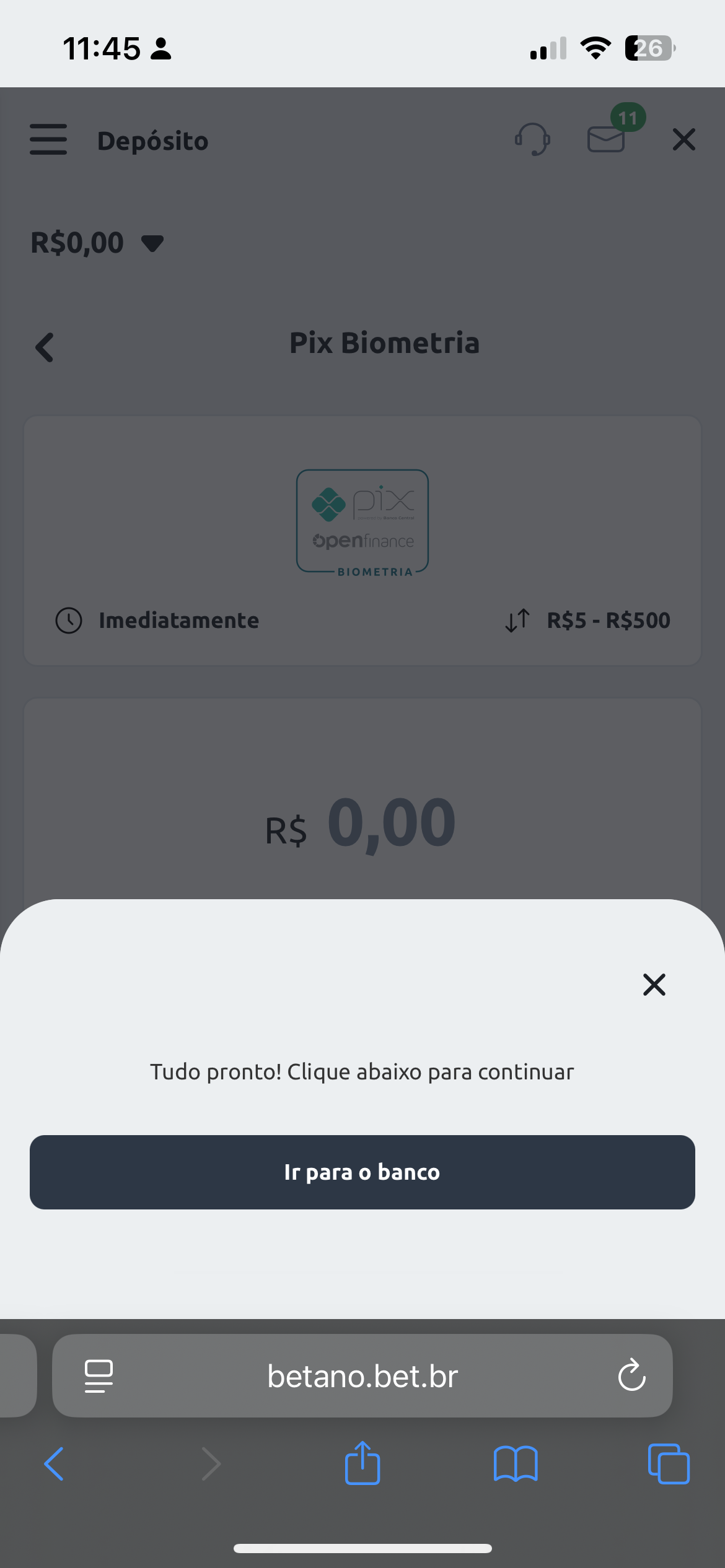Expand the R$0,00 balance dropdown
725x1568 pixels.
[x=152, y=243]
